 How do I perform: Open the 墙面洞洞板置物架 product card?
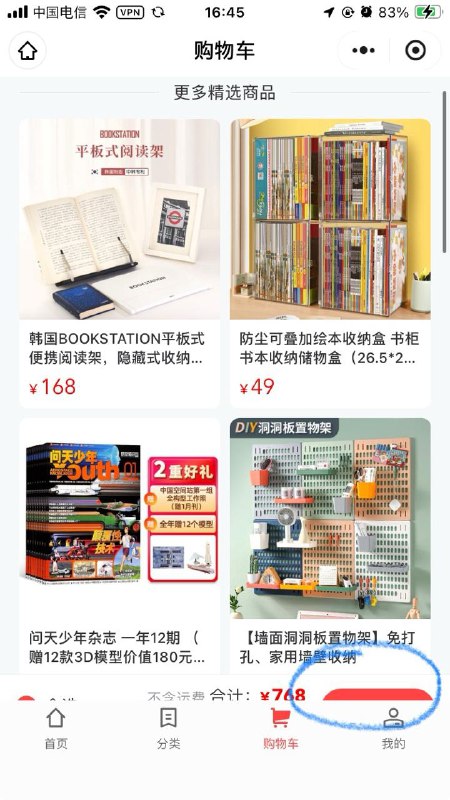[x=330, y=546]
